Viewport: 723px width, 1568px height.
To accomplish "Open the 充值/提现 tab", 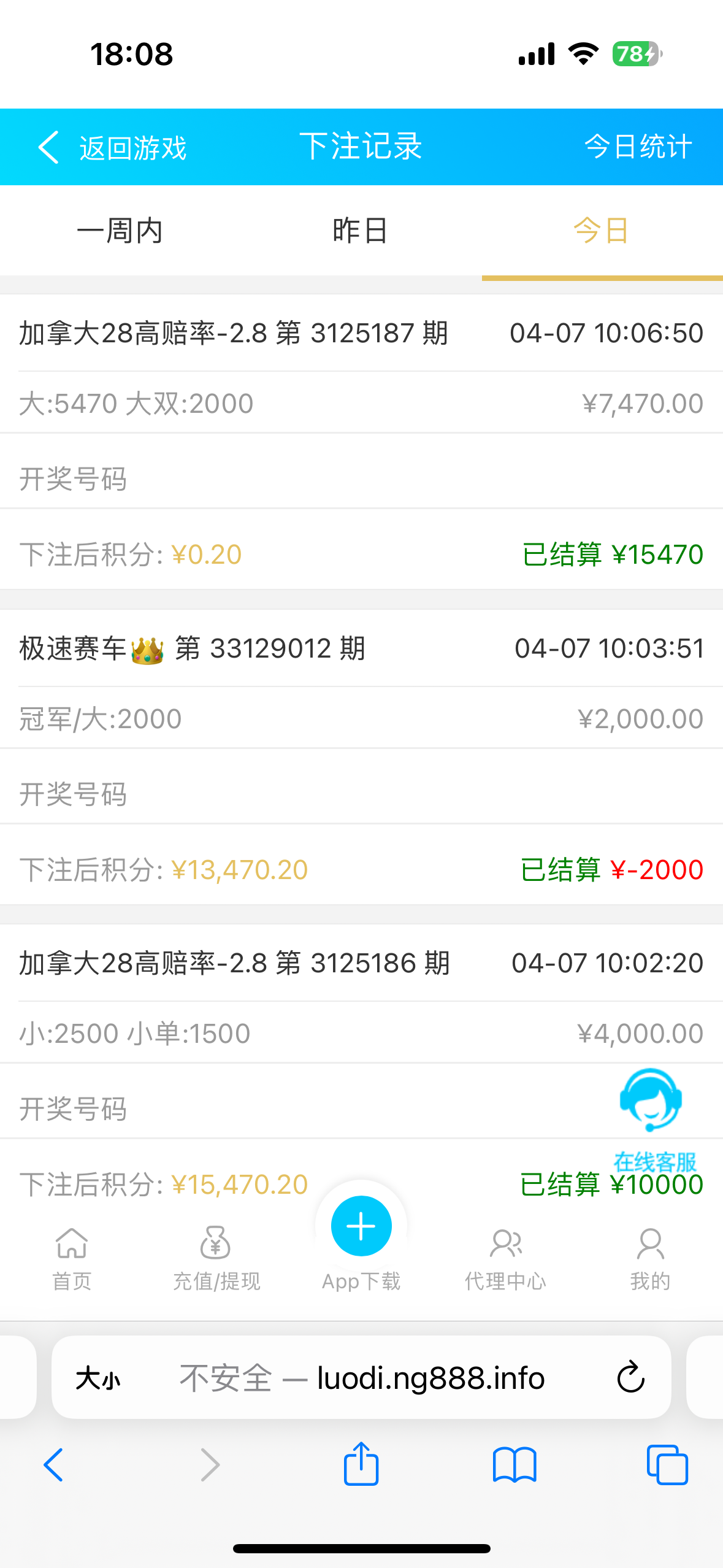I will pyautogui.click(x=216, y=1255).
